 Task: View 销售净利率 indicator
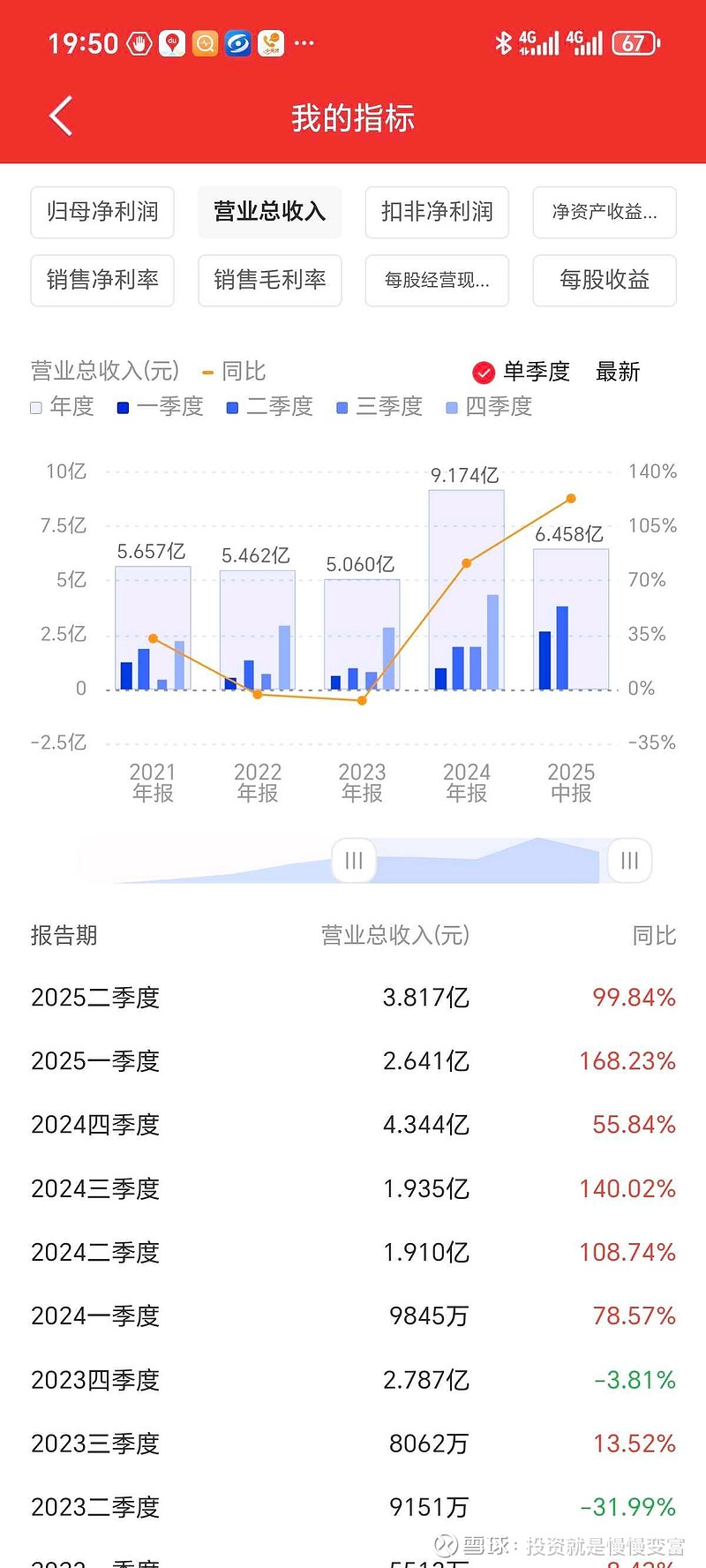coord(102,280)
